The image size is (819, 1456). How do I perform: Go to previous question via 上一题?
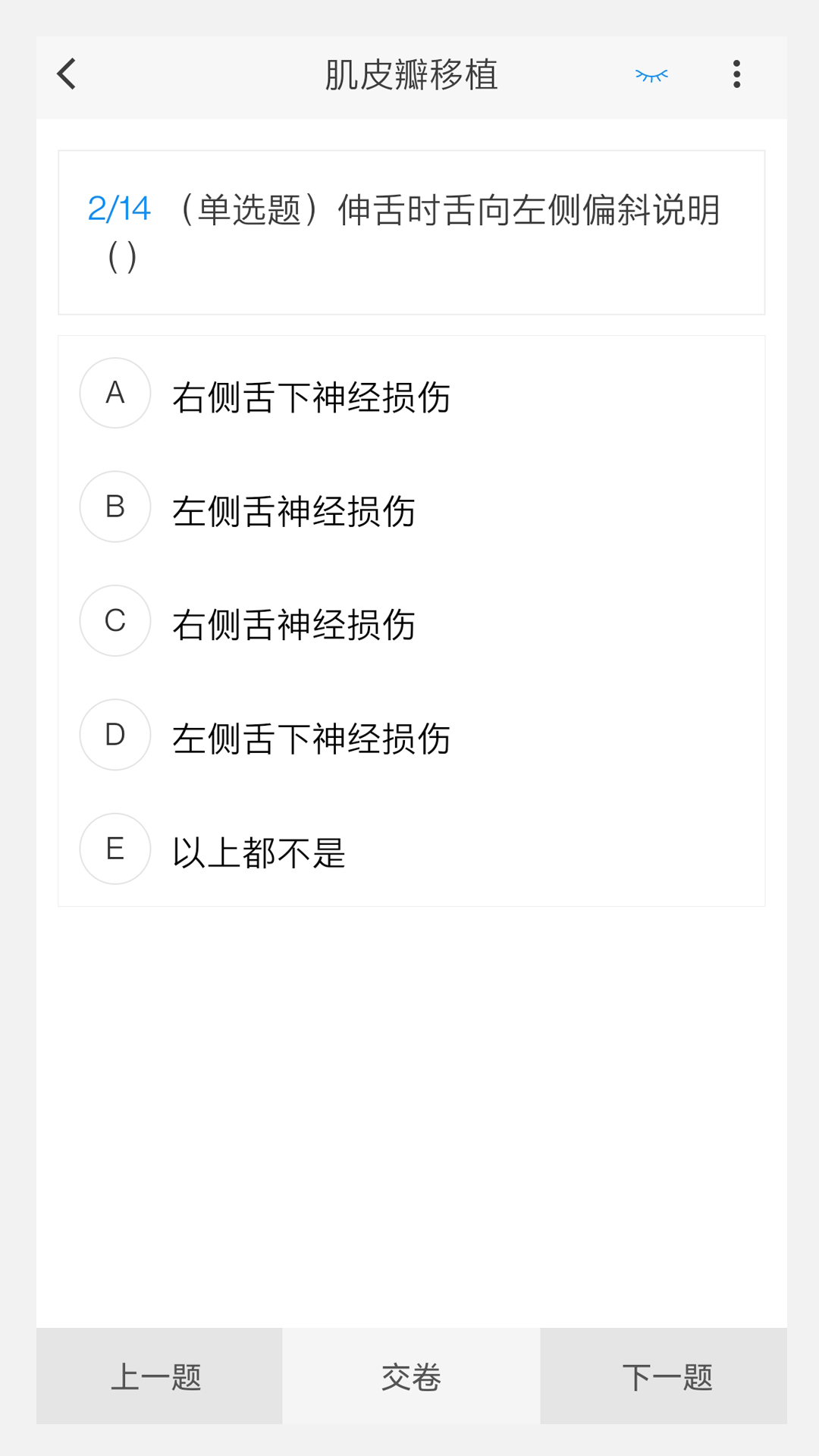158,1374
